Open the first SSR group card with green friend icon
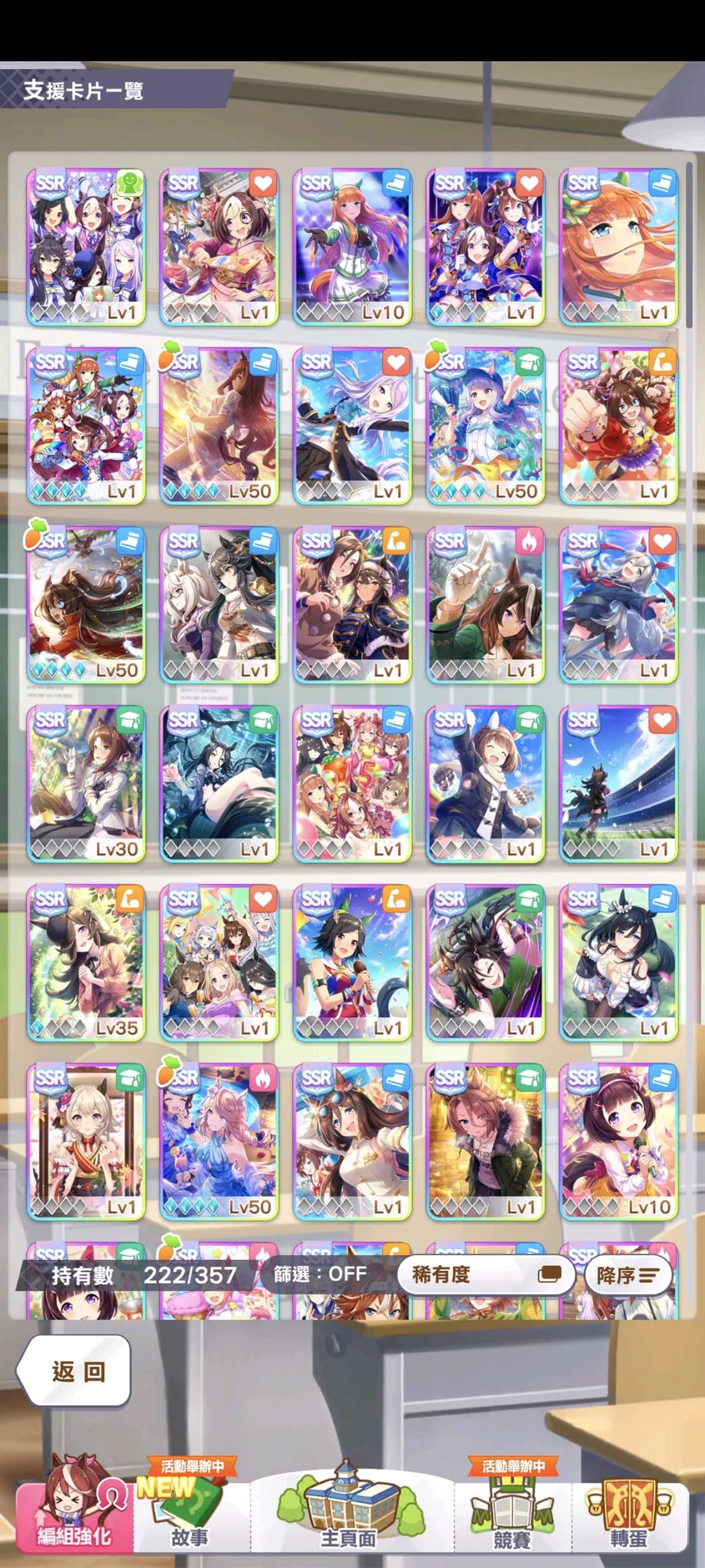Screen dimensions: 705x1568 coord(86,247)
